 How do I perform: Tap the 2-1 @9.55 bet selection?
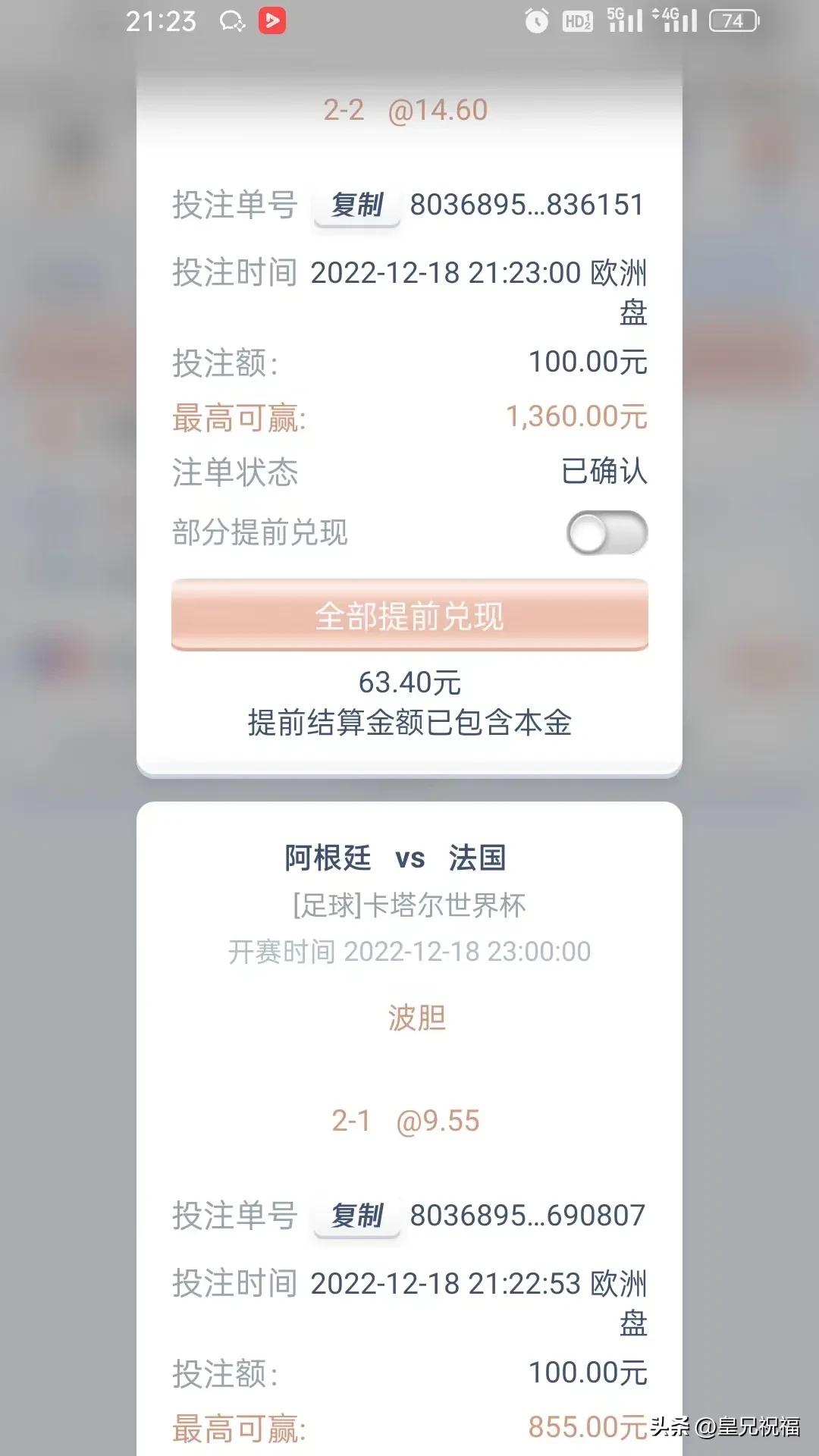[x=407, y=1122]
